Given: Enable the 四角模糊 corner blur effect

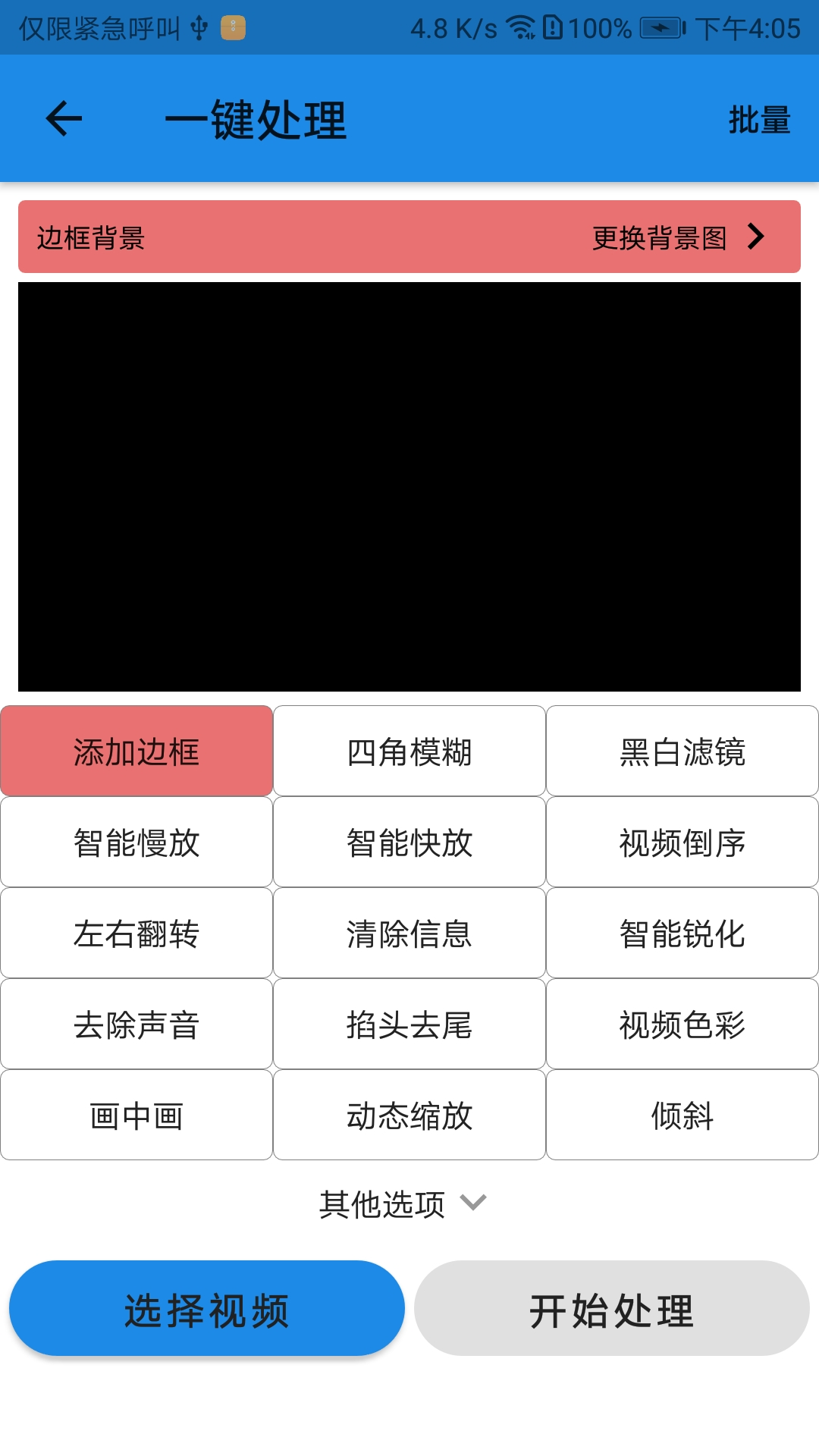Looking at the screenshot, I should (x=409, y=751).
